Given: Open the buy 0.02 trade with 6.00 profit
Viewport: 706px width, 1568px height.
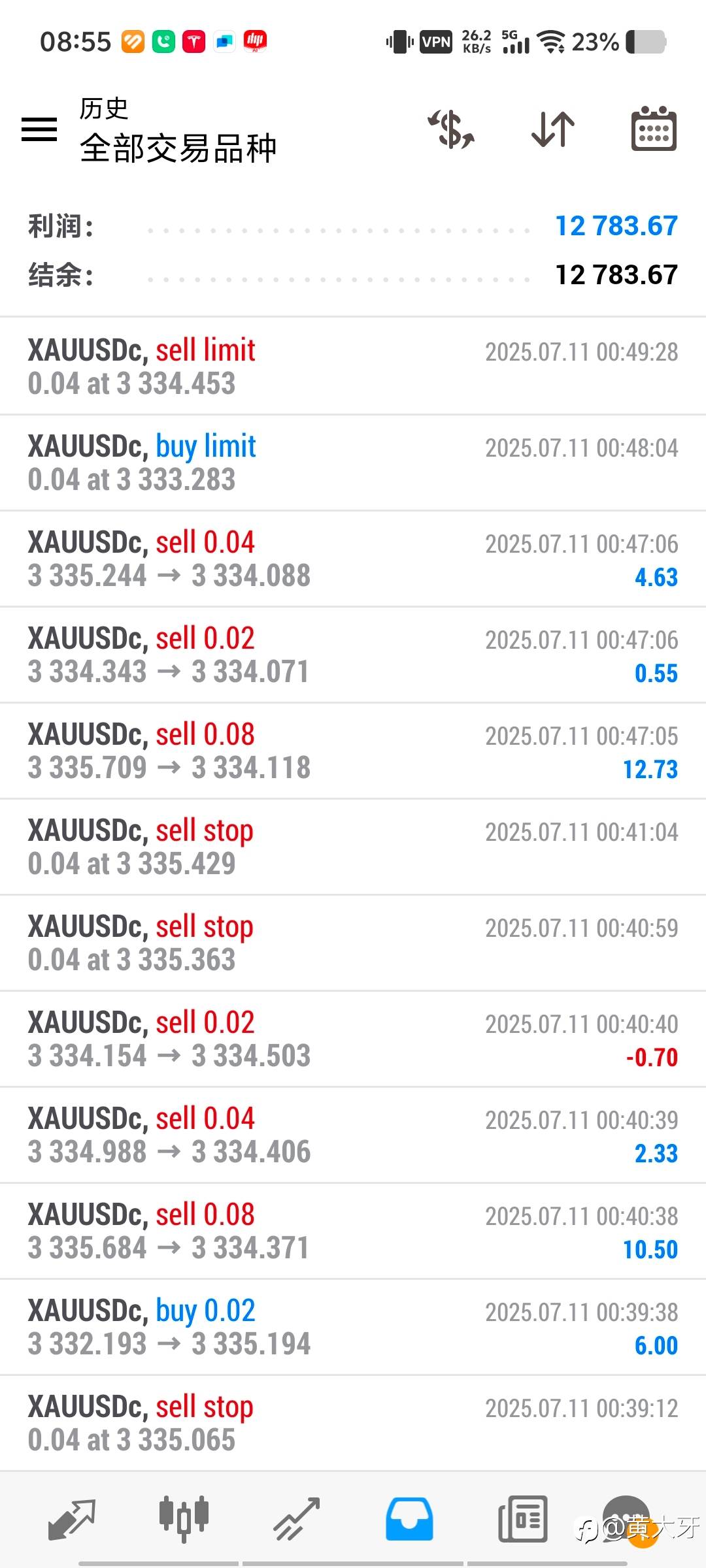Looking at the screenshot, I should point(353,1327).
